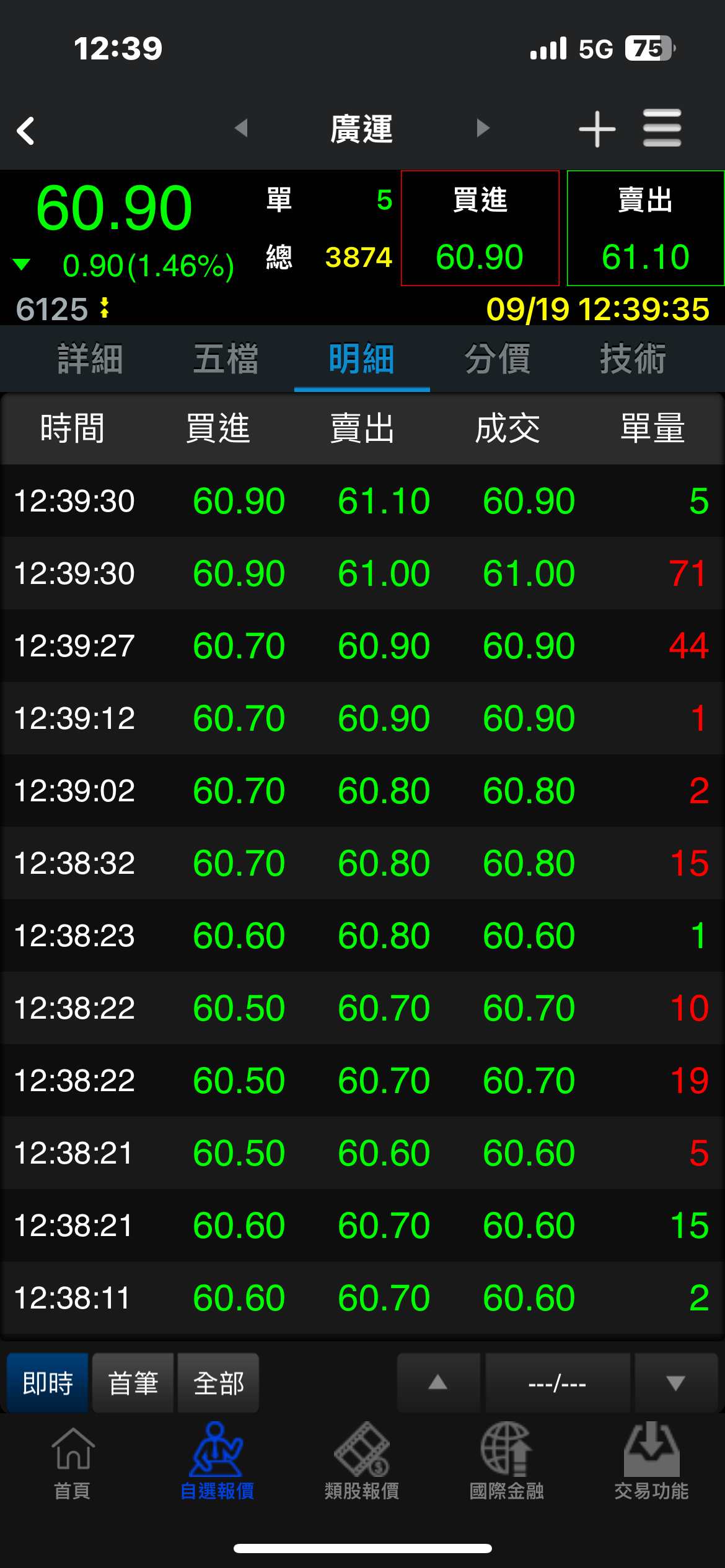725x1568 pixels.
Task: Add 廣運 to watchlist with plus icon
Action: 597,129
